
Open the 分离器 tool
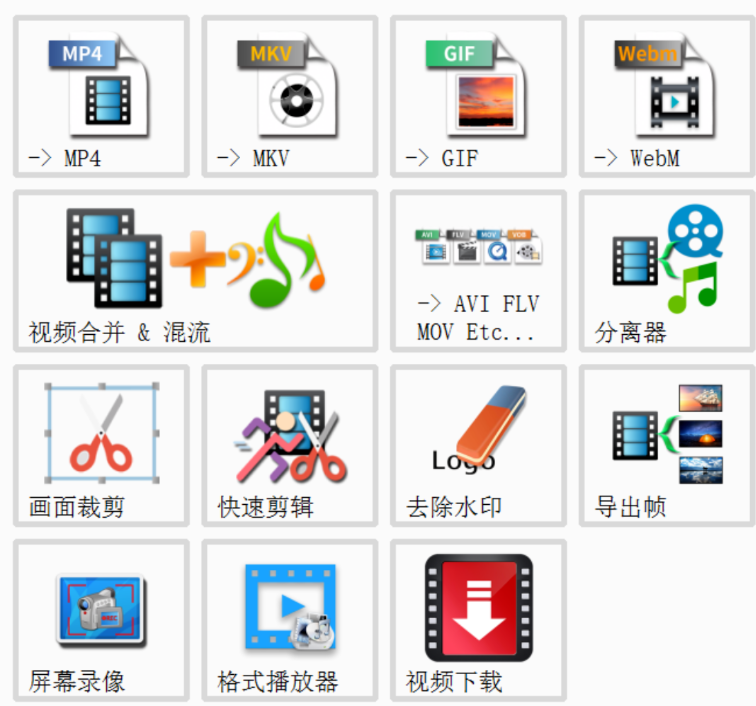tap(666, 271)
